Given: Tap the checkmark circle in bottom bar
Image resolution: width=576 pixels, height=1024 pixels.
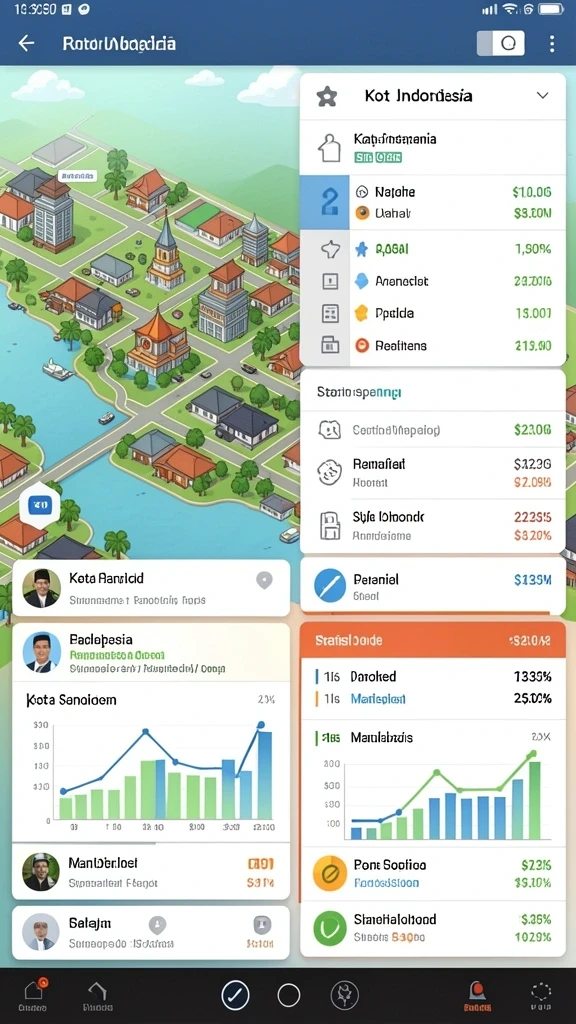Looking at the screenshot, I should (235, 995).
